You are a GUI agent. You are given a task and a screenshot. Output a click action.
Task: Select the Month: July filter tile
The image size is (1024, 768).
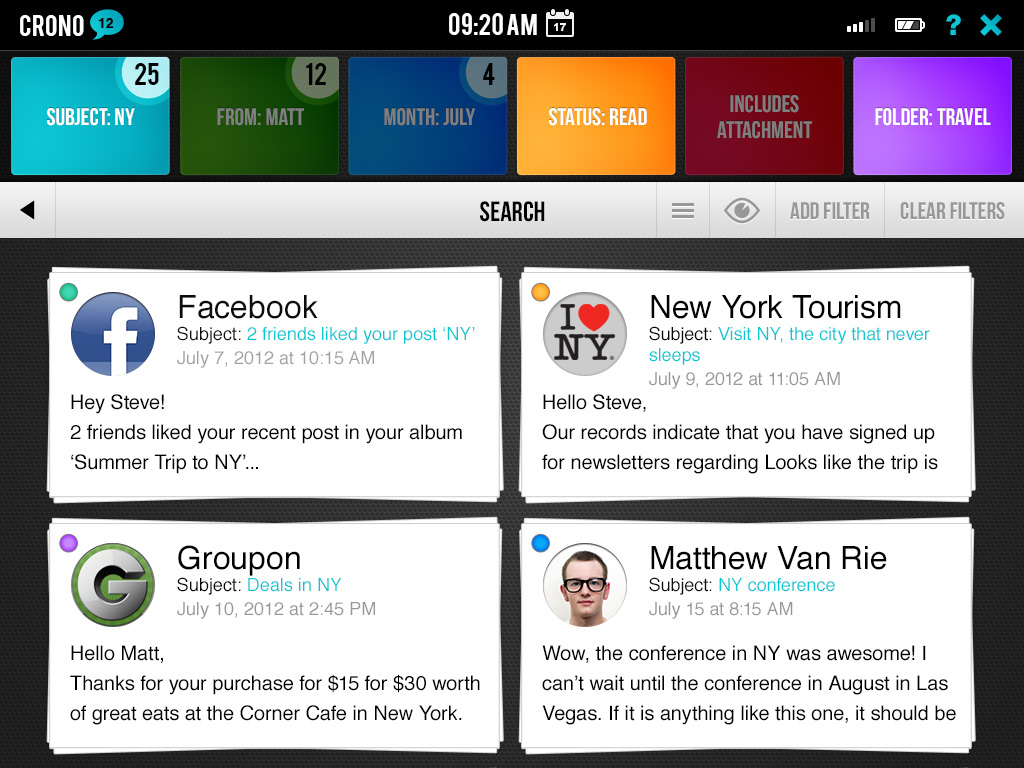[428, 117]
